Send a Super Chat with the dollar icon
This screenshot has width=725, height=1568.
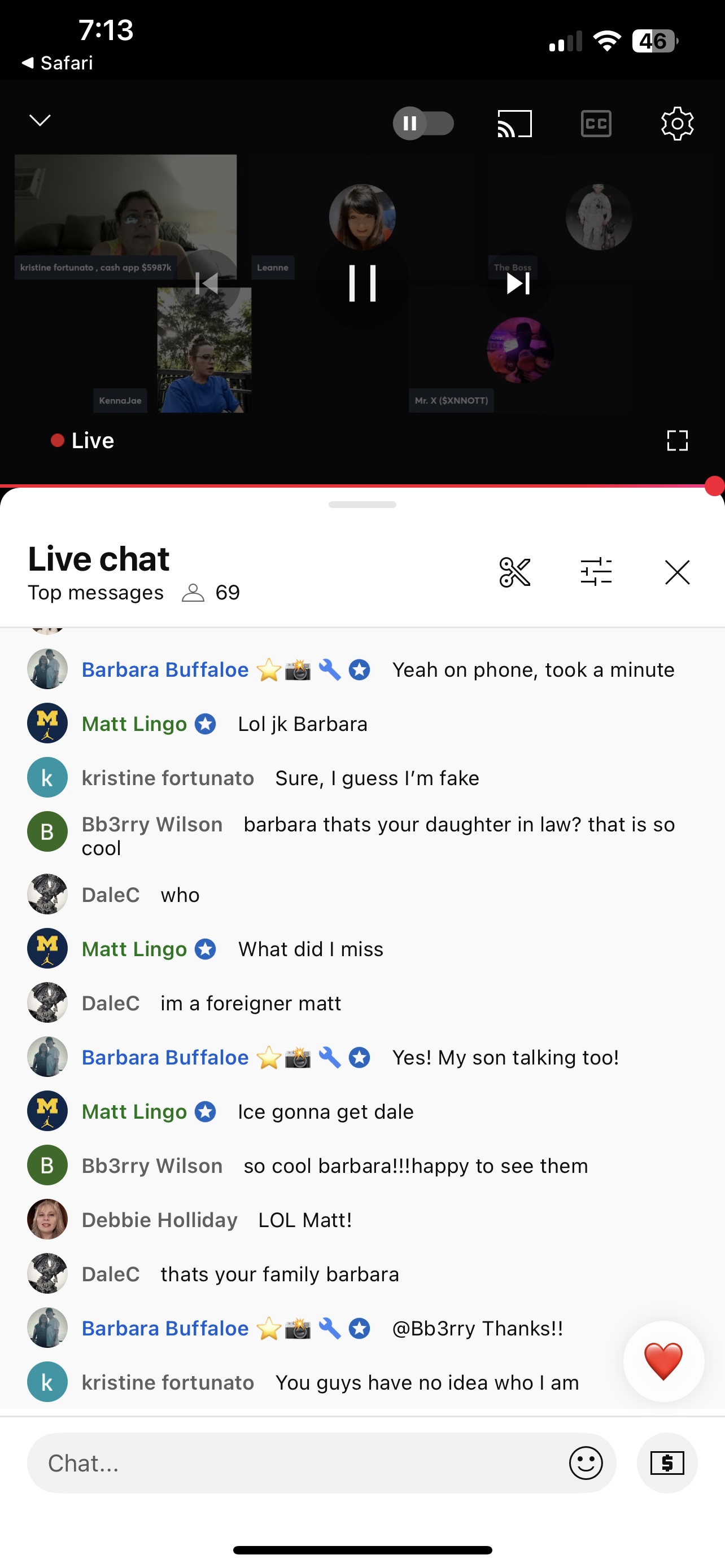click(667, 1462)
